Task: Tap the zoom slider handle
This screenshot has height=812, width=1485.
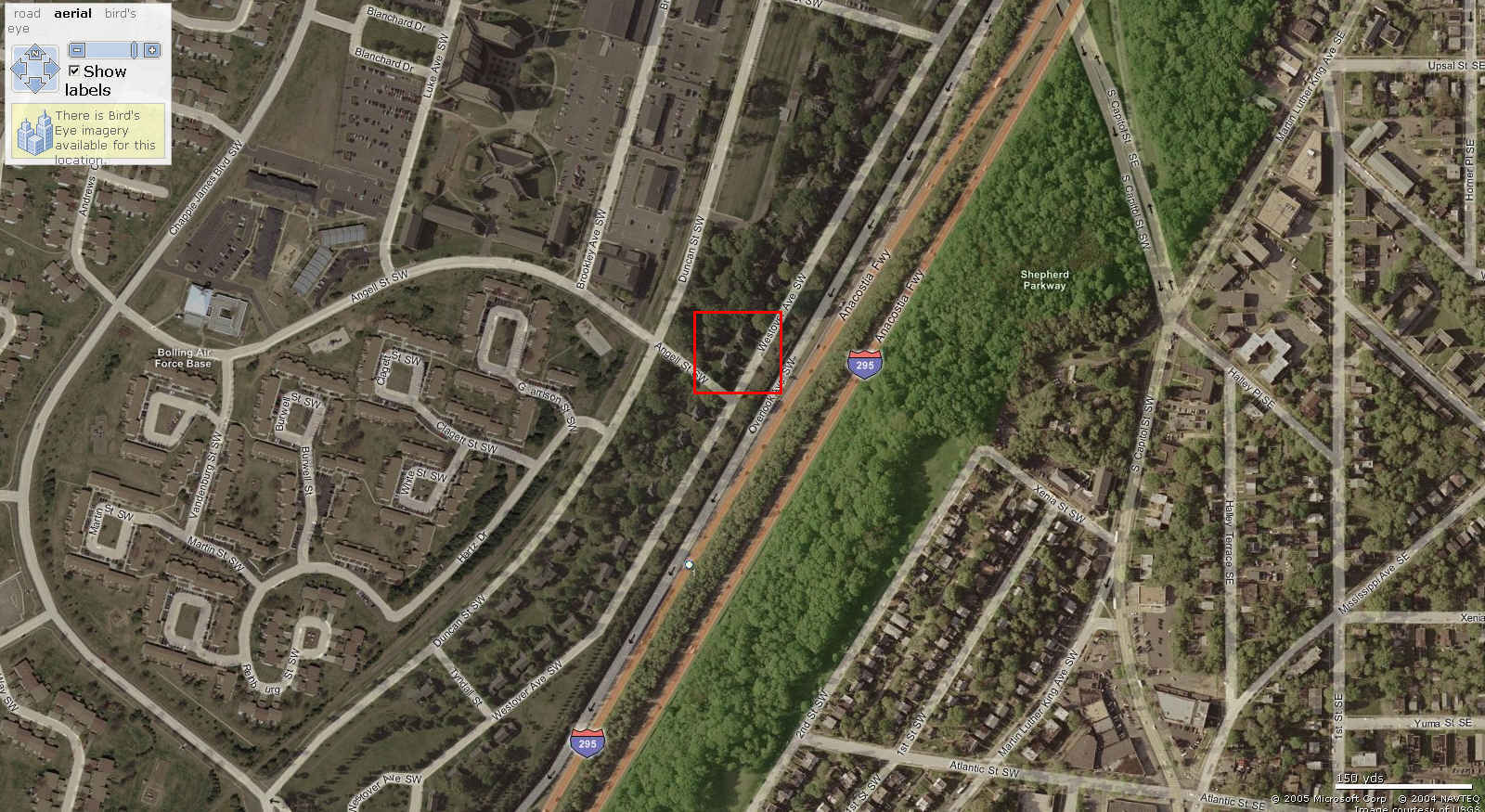Action: 134,50
